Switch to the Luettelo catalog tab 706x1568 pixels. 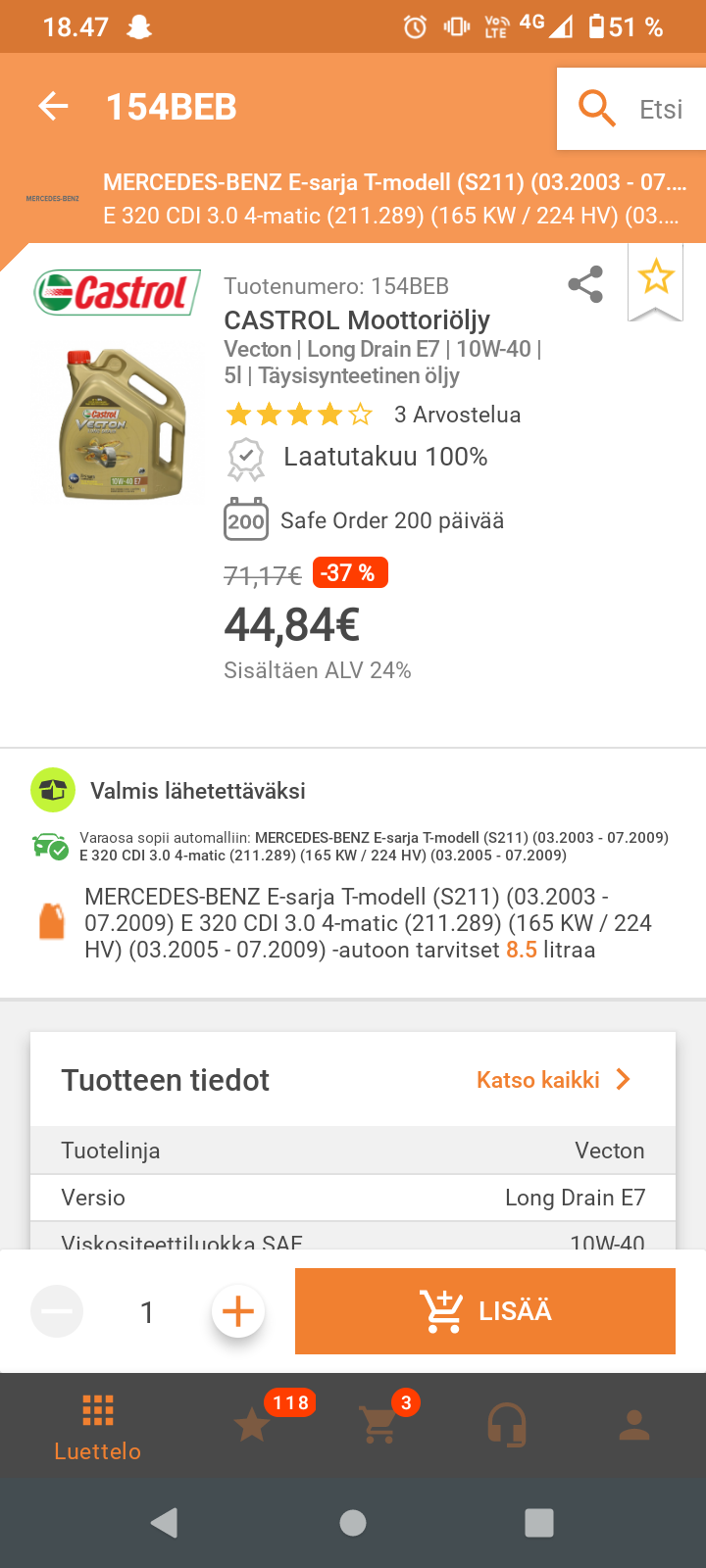[98, 1427]
